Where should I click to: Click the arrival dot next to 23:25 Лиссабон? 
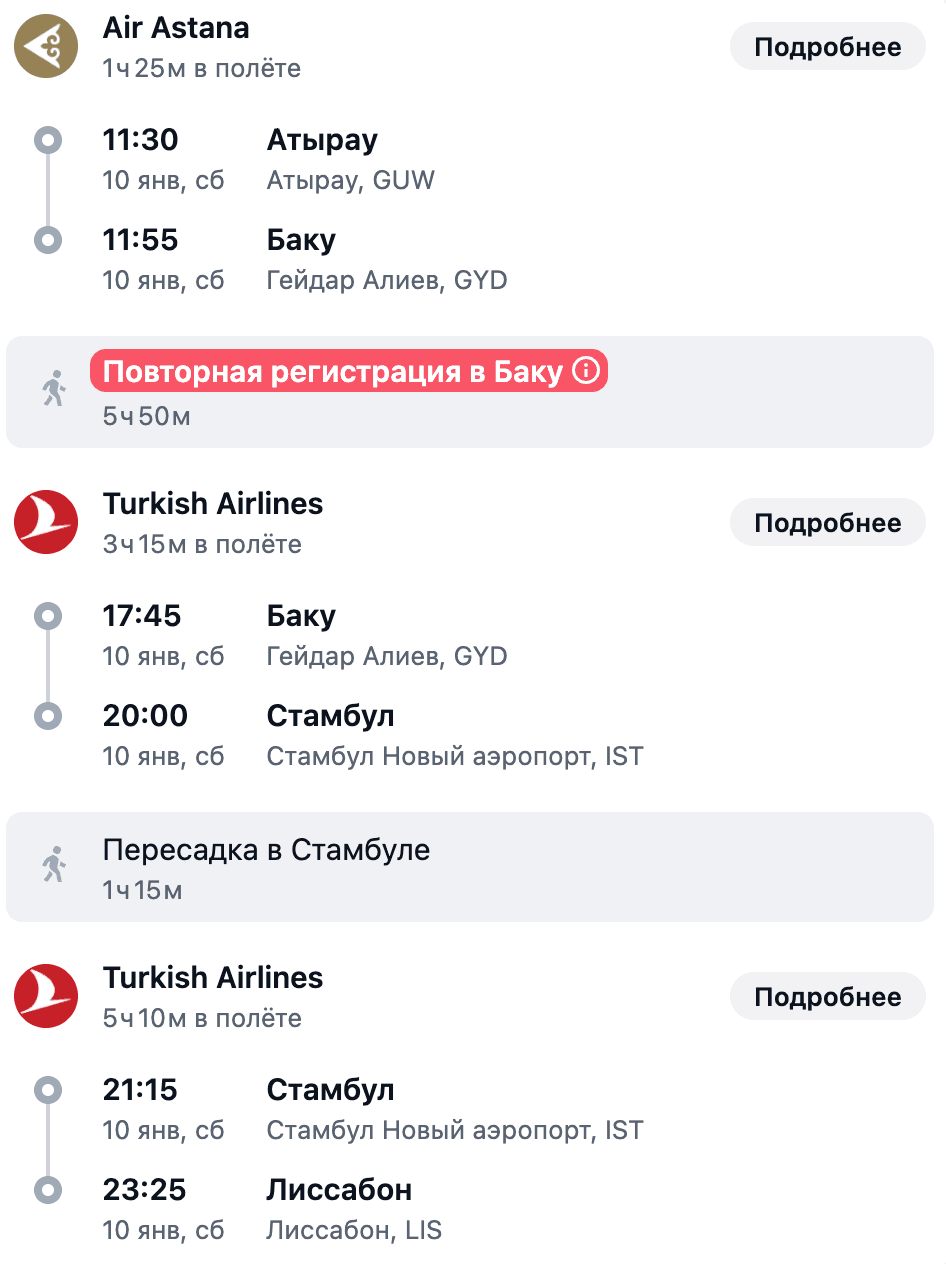pos(48,1191)
